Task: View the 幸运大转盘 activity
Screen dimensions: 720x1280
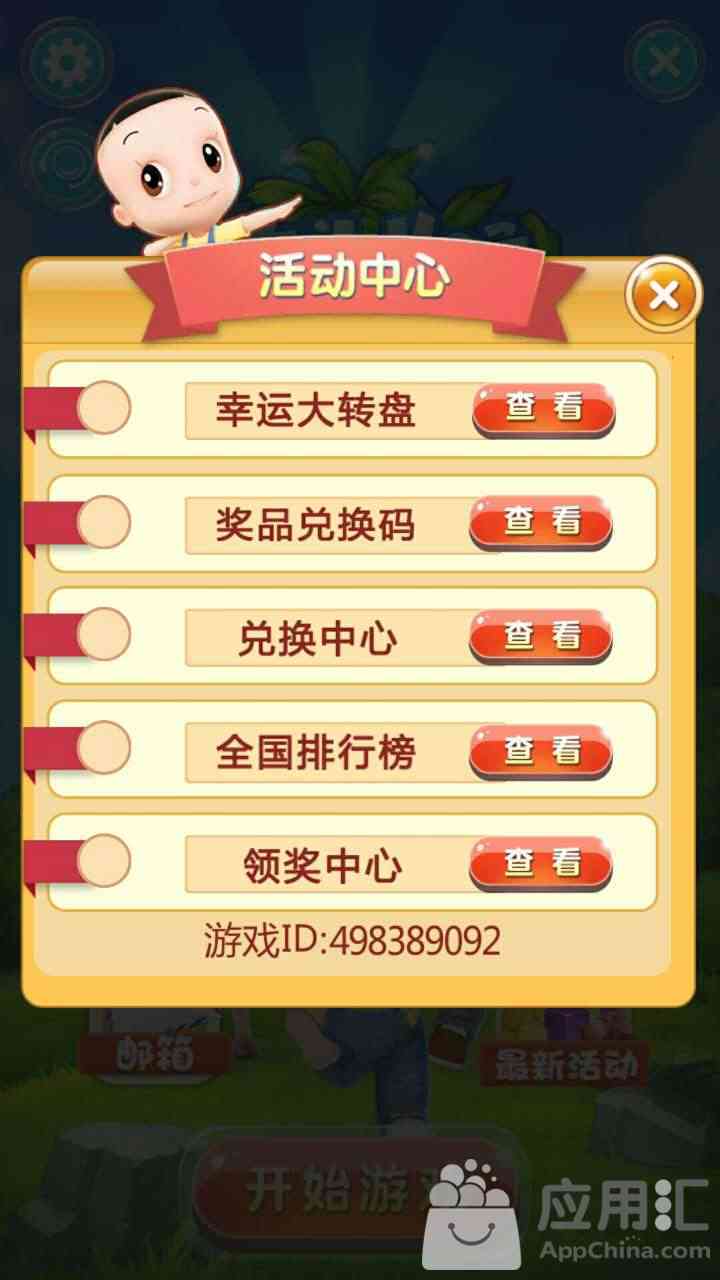Action: point(543,409)
